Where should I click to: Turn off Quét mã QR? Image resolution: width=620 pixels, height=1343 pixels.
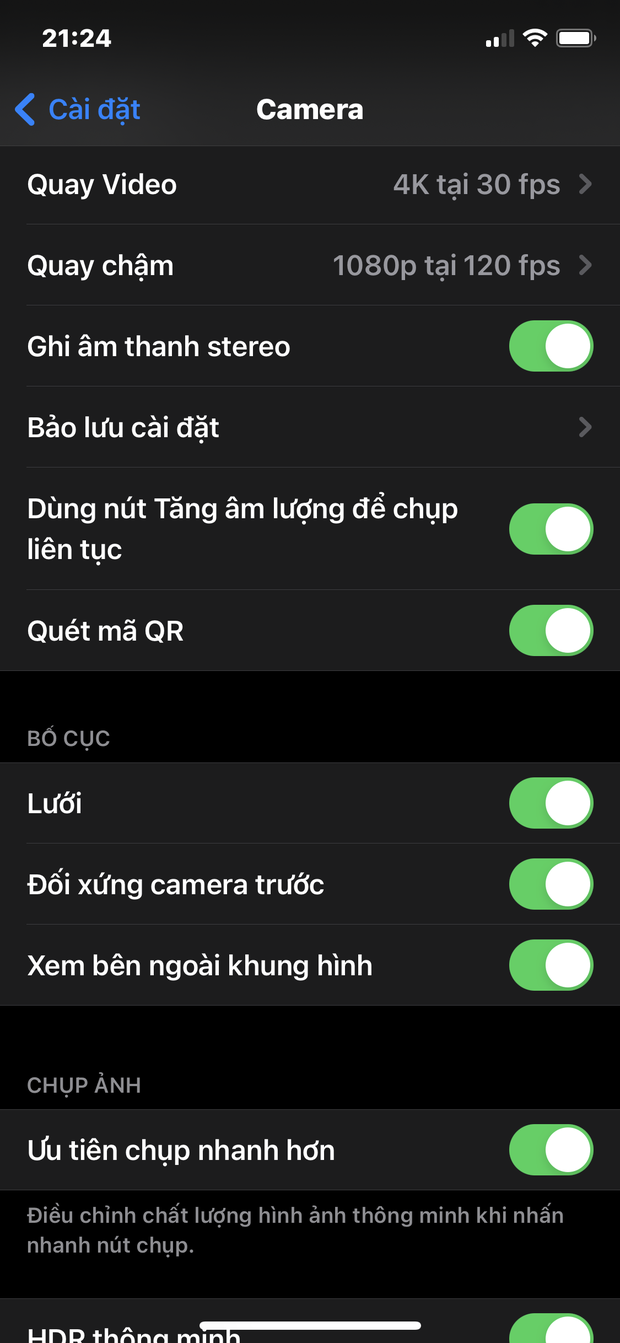coord(550,631)
